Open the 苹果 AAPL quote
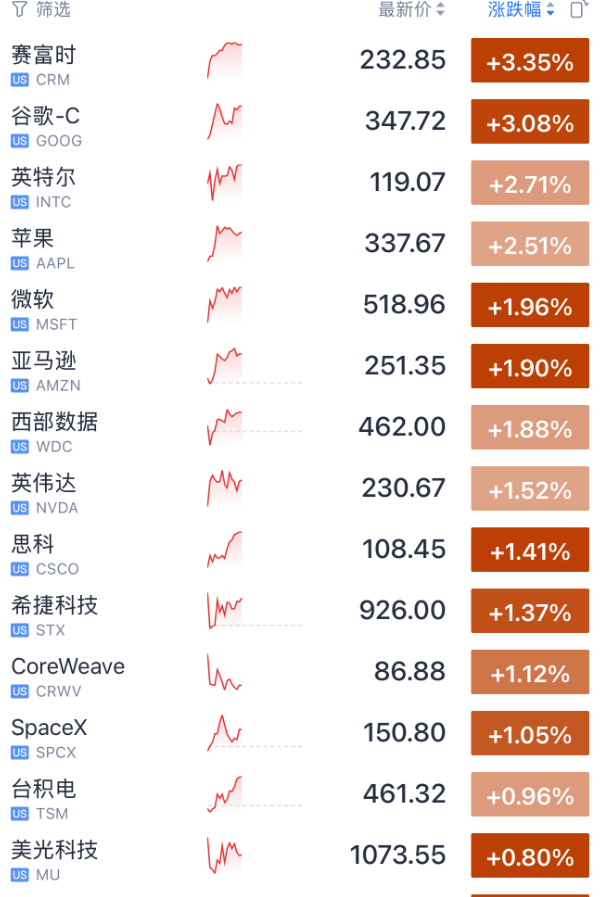Viewport: 606px width, 897px height. pyautogui.click(x=303, y=244)
